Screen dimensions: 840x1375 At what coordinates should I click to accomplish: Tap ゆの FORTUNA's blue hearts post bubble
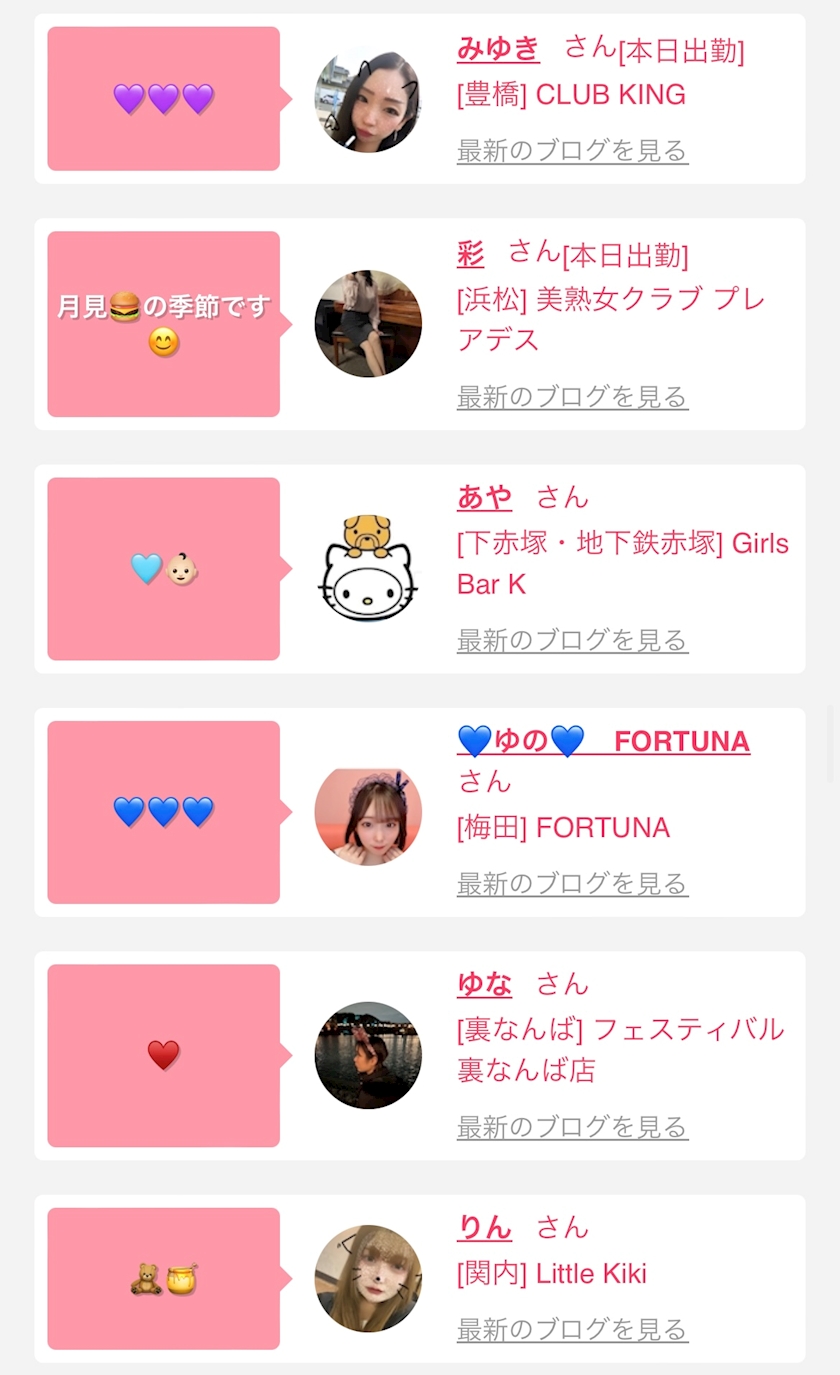point(163,812)
